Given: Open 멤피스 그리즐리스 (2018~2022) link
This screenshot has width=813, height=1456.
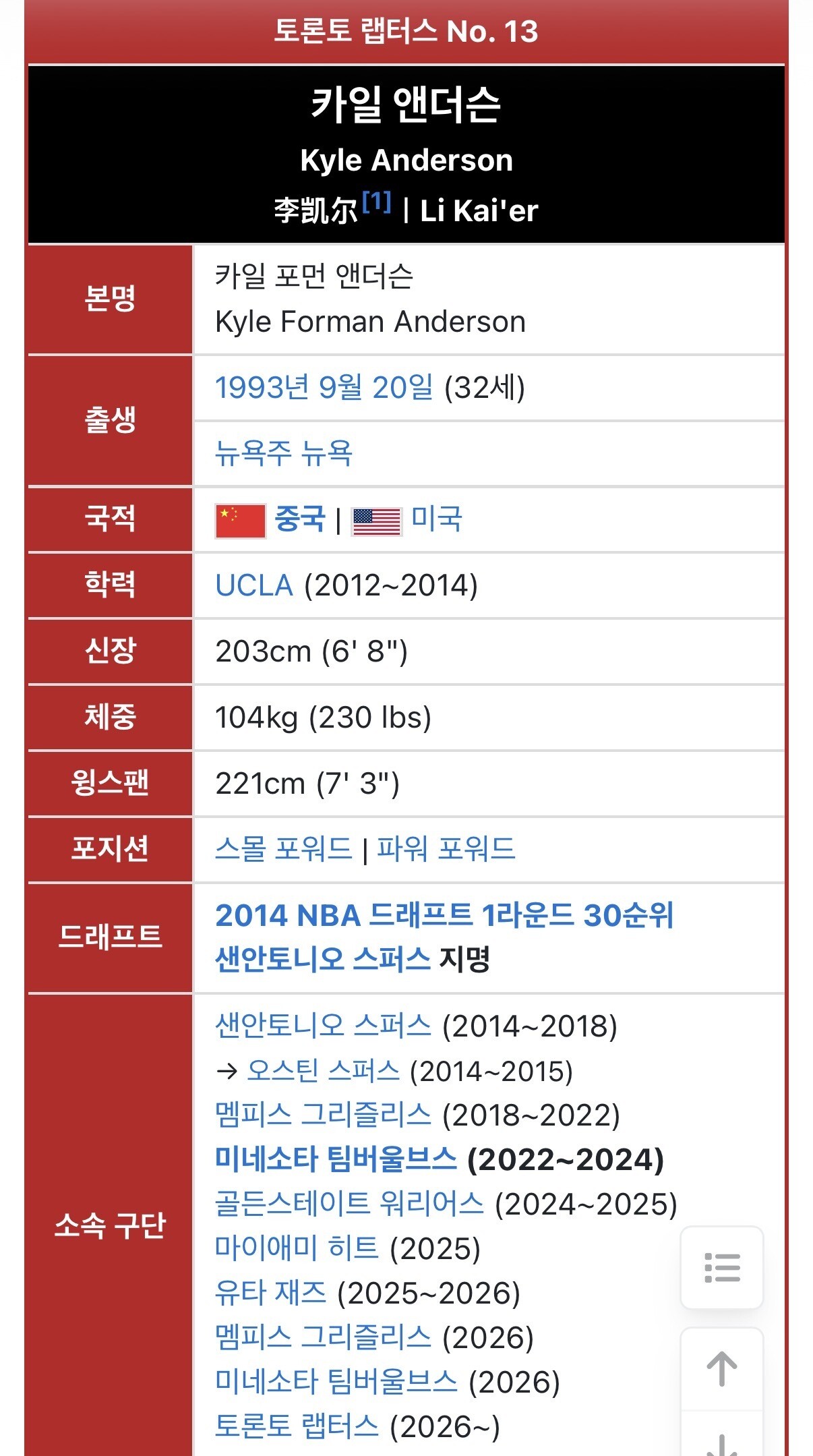Looking at the screenshot, I should (x=323, y=1115).
